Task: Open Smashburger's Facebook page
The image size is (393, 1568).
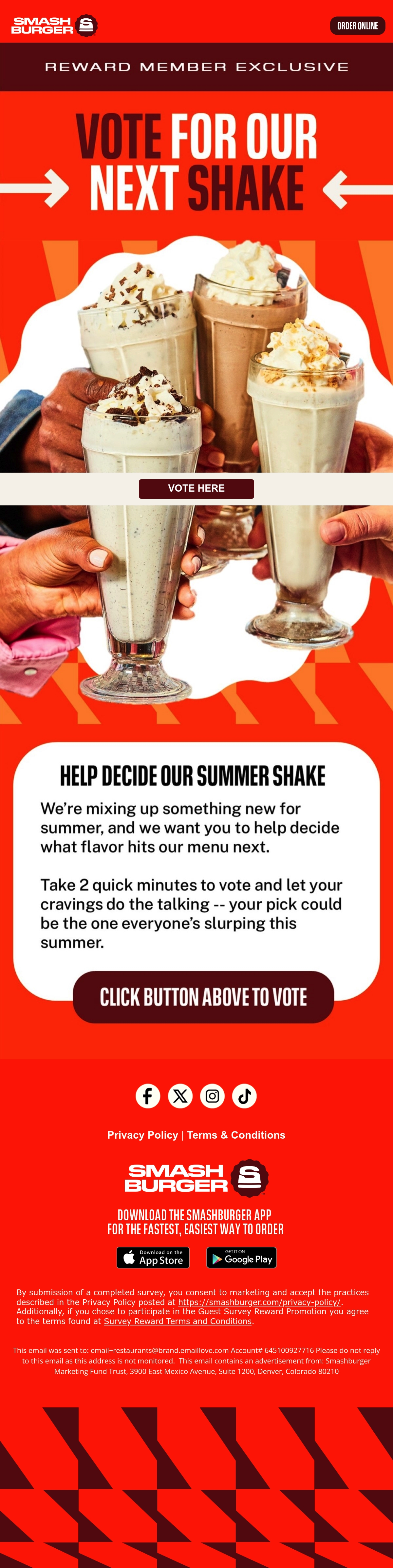Action: [x=148, y=1096]
